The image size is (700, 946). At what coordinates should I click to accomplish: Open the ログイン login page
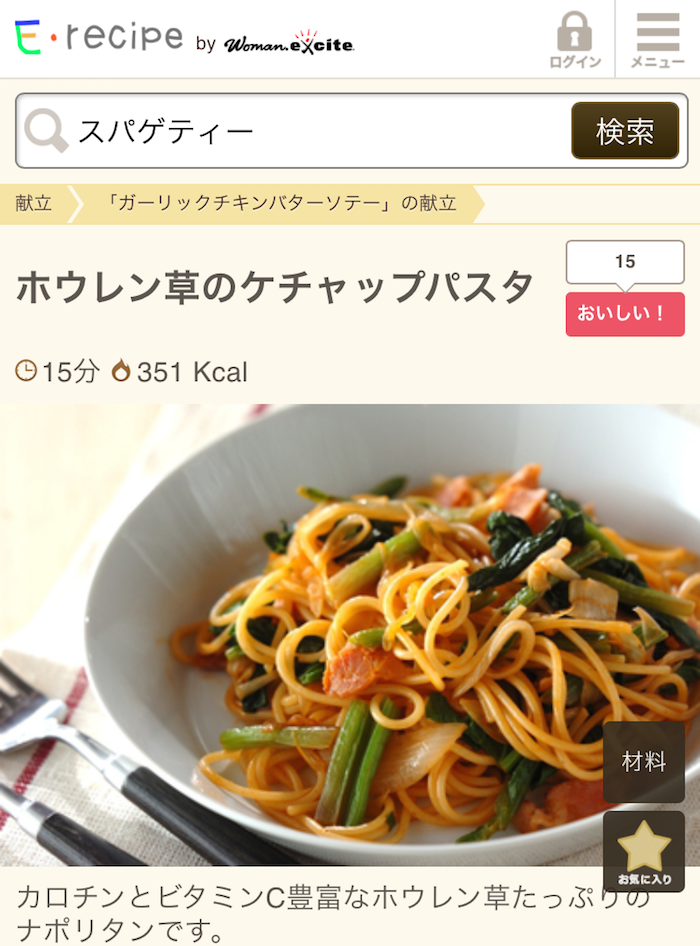point(574,39)
